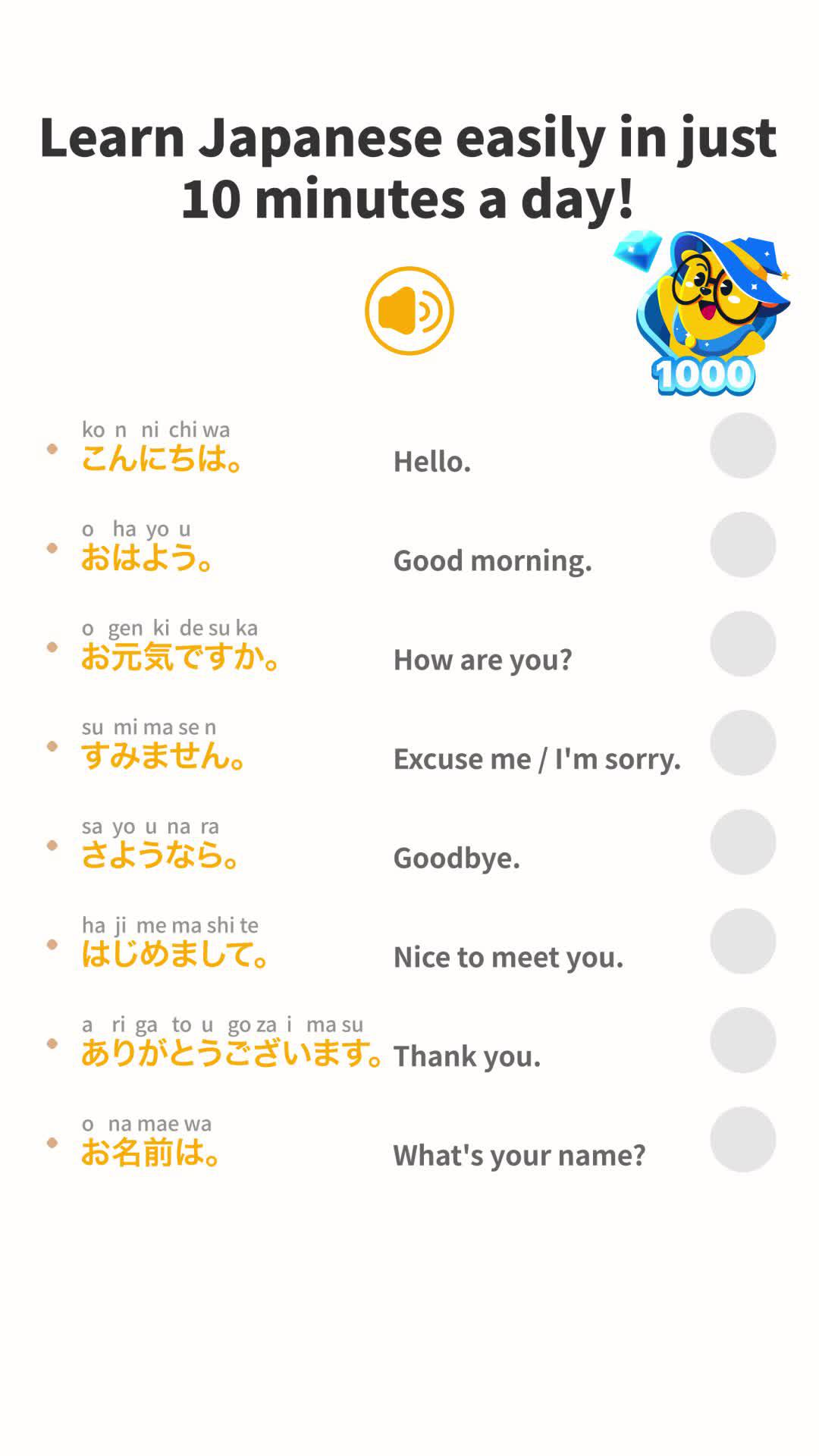The width and height of the screenshot is (819, 1456).
Task: Click the bullet point beside こんにちは
Action: coord(52,449)
